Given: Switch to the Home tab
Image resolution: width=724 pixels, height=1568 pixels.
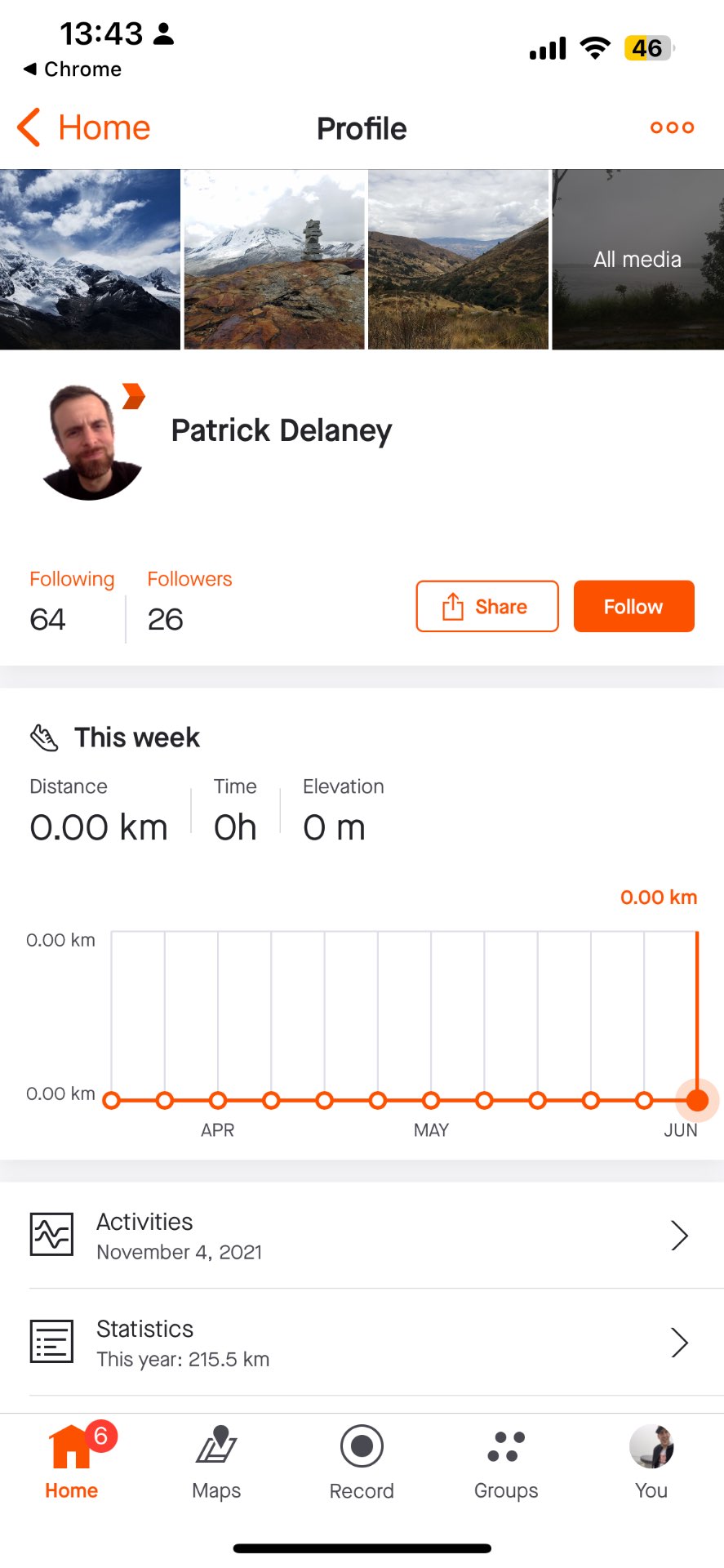Looking at the screenshot, I should pos(72,1463).
